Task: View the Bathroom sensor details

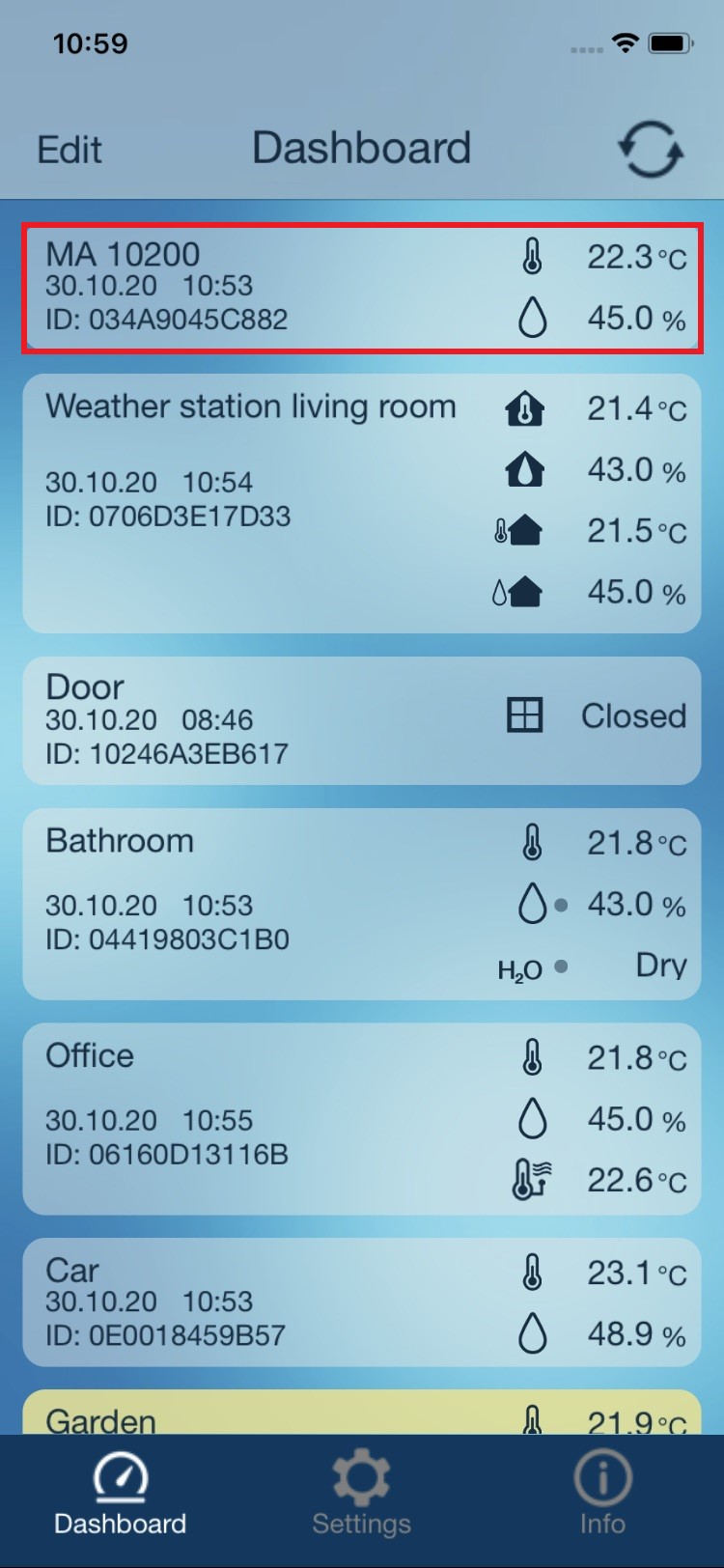Action: [x=362, y=904]
